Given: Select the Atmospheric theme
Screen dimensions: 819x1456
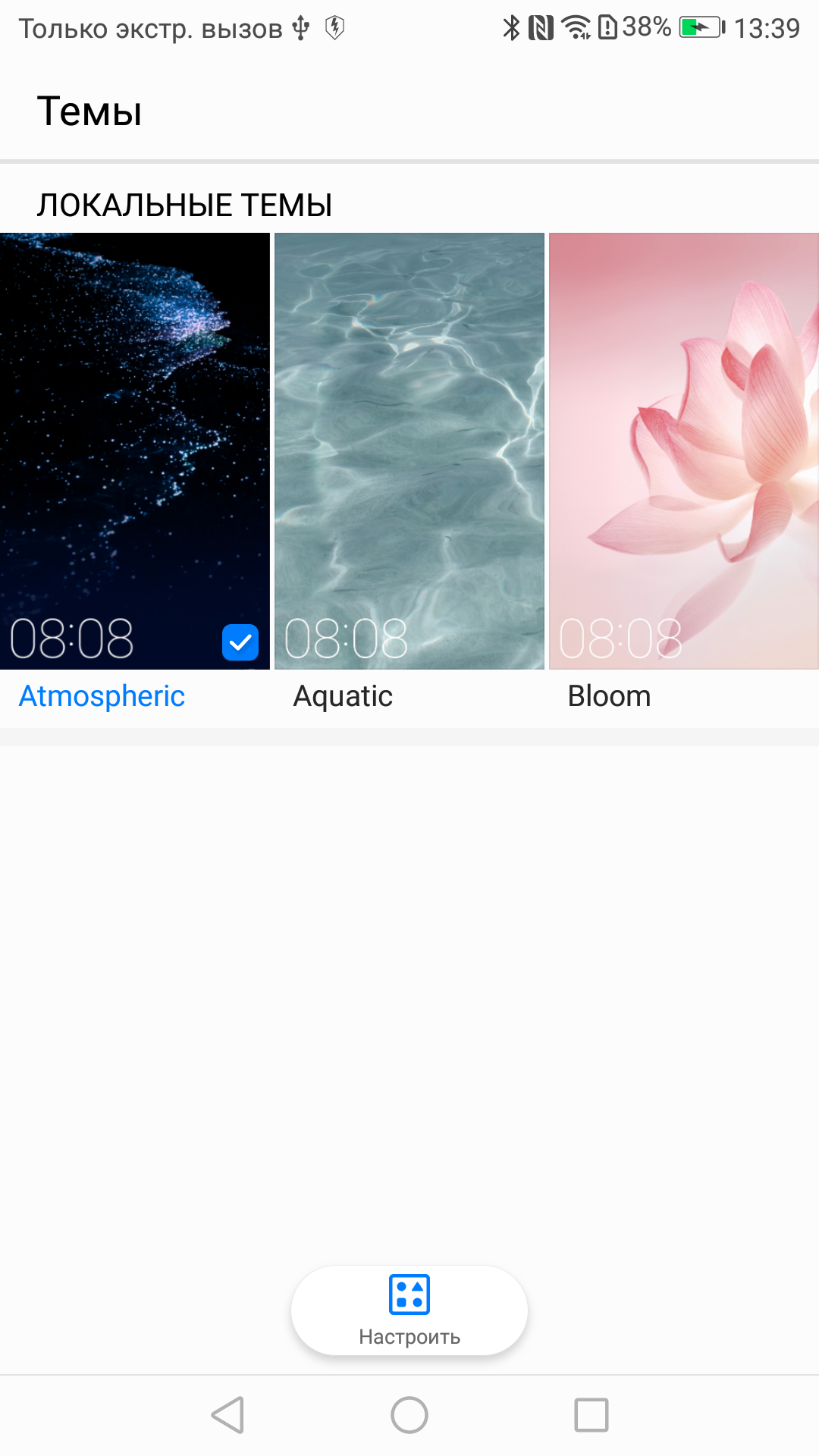Looking at the screenshot, I should click(x=135, y=451).
